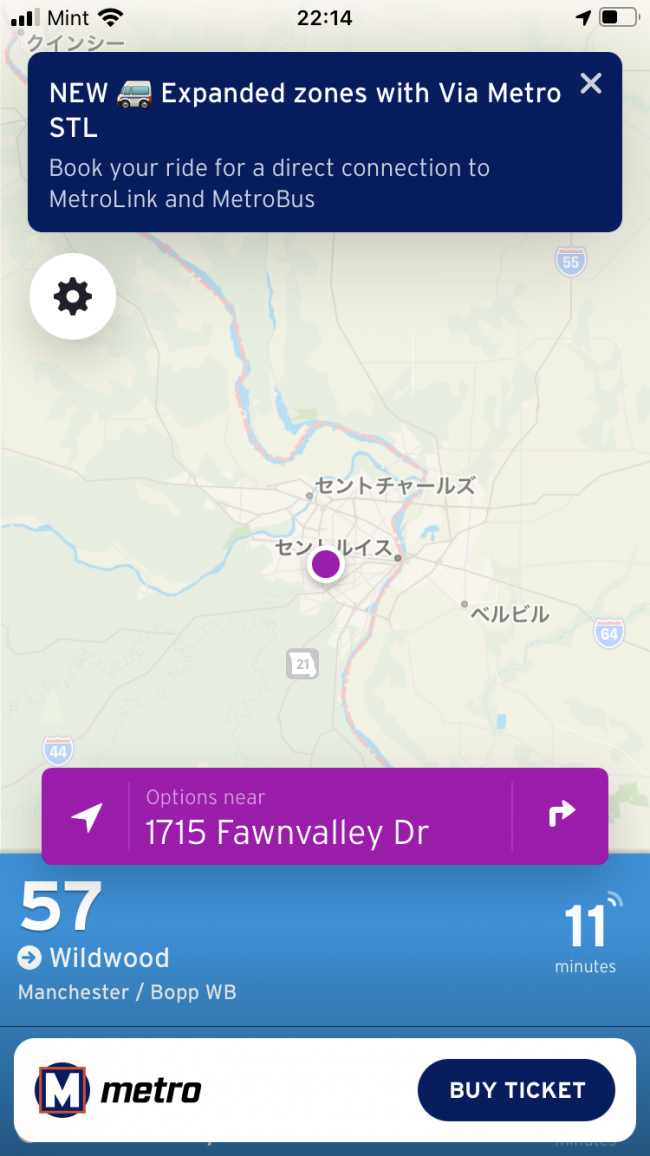This screenshot has height=1156, width=650.
Task: Recenter map with the location arrow
Action: 87,816
